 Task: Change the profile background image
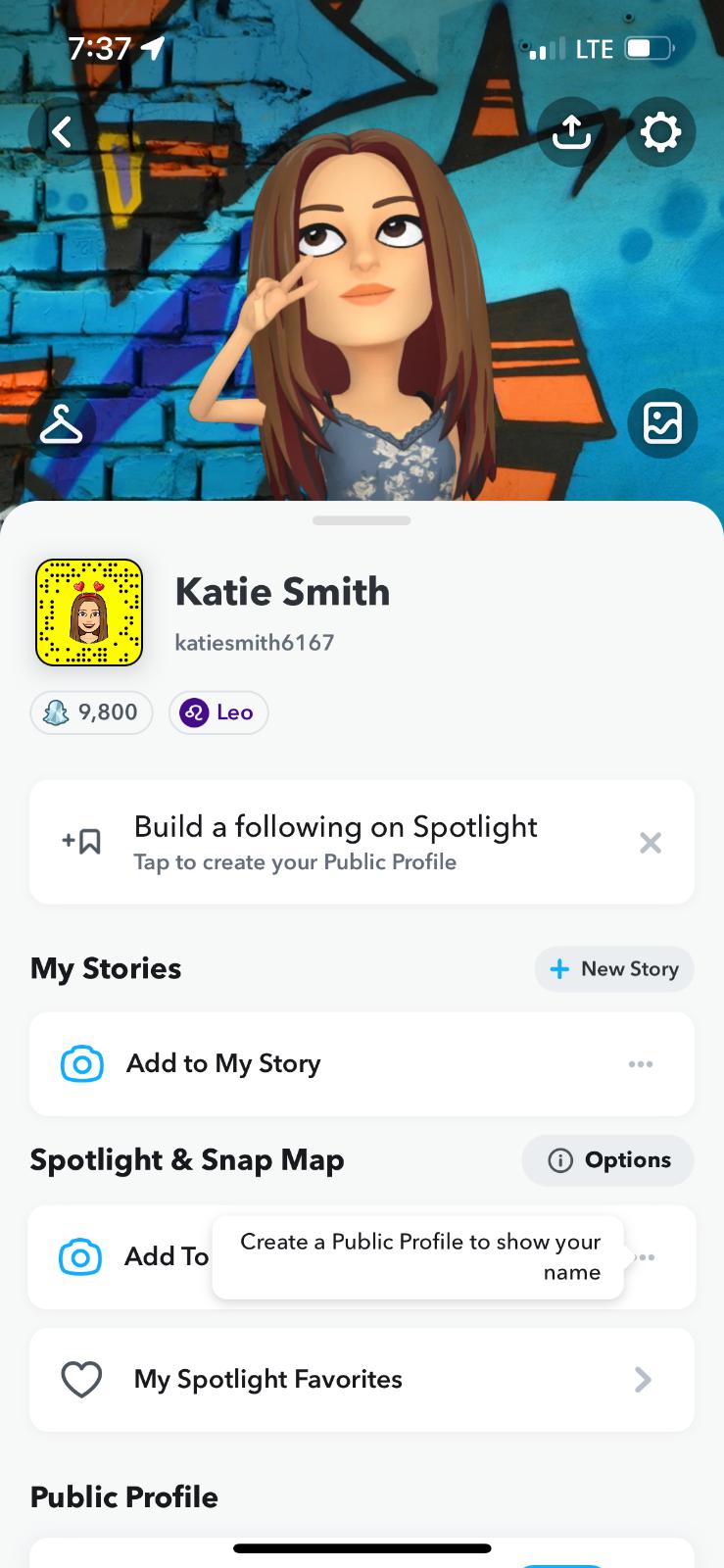(661, 423)
